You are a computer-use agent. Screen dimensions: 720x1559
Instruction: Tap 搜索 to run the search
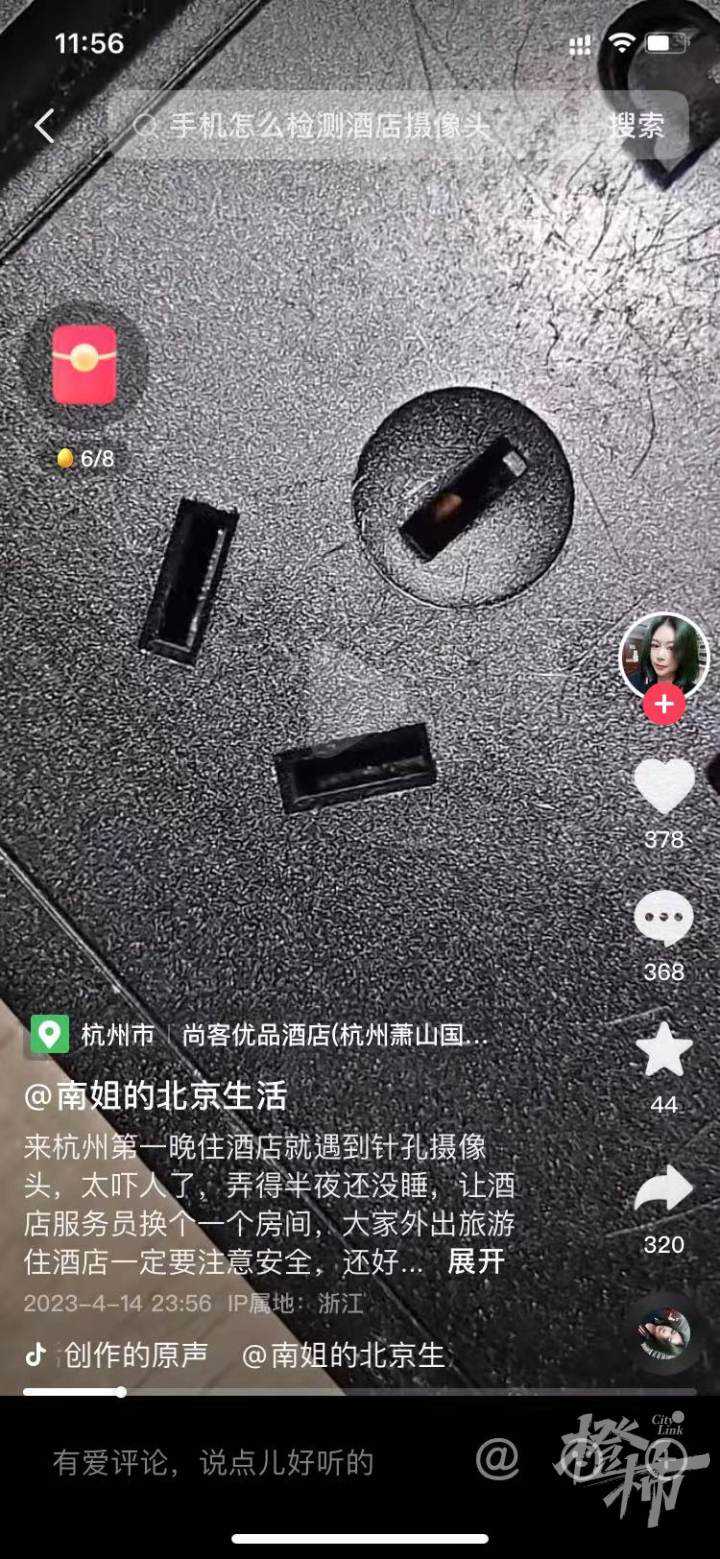(640, 127)
